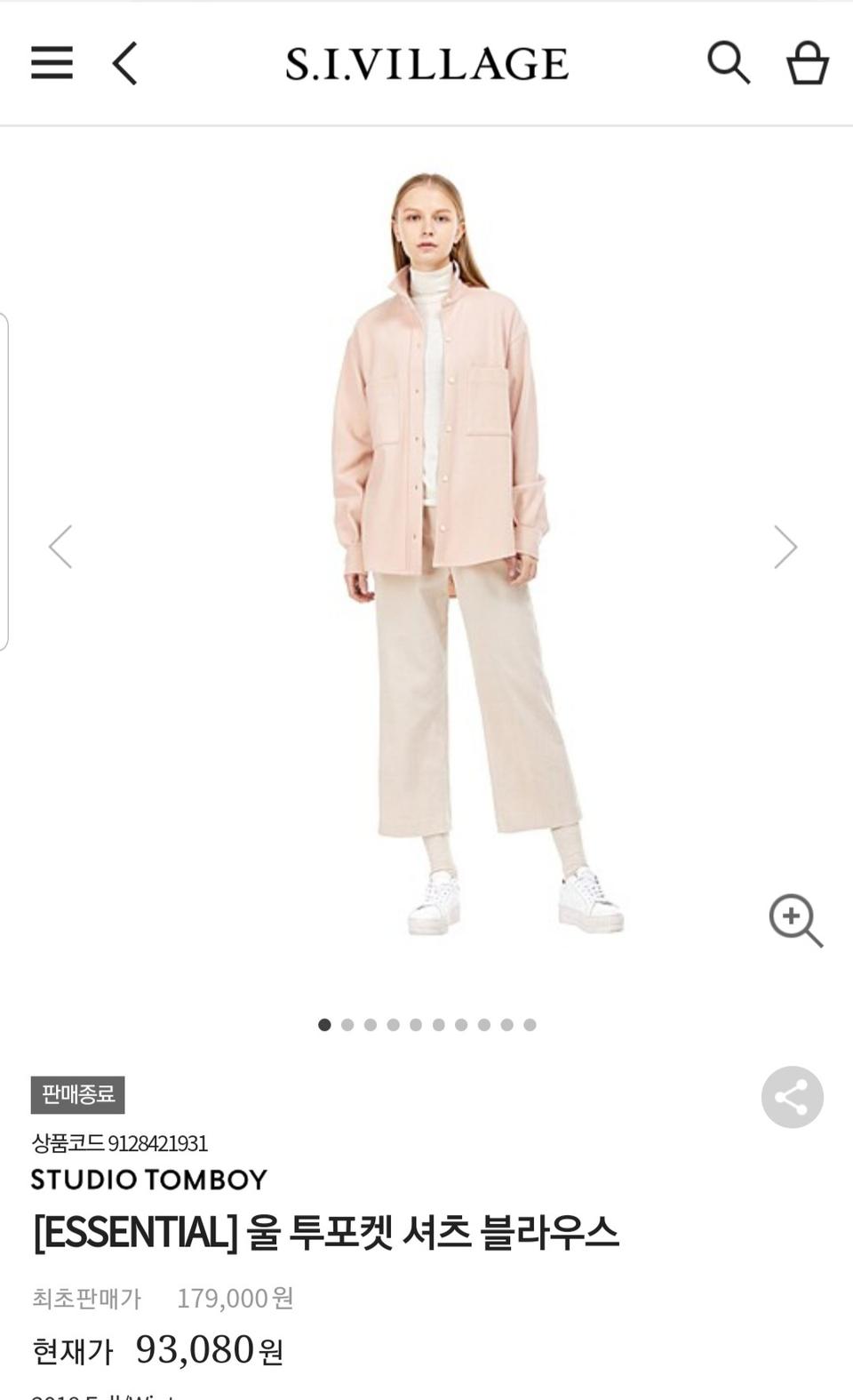The image size is (853, 1400).
Task: Open the shopping bag
Action: click(807, 63)
